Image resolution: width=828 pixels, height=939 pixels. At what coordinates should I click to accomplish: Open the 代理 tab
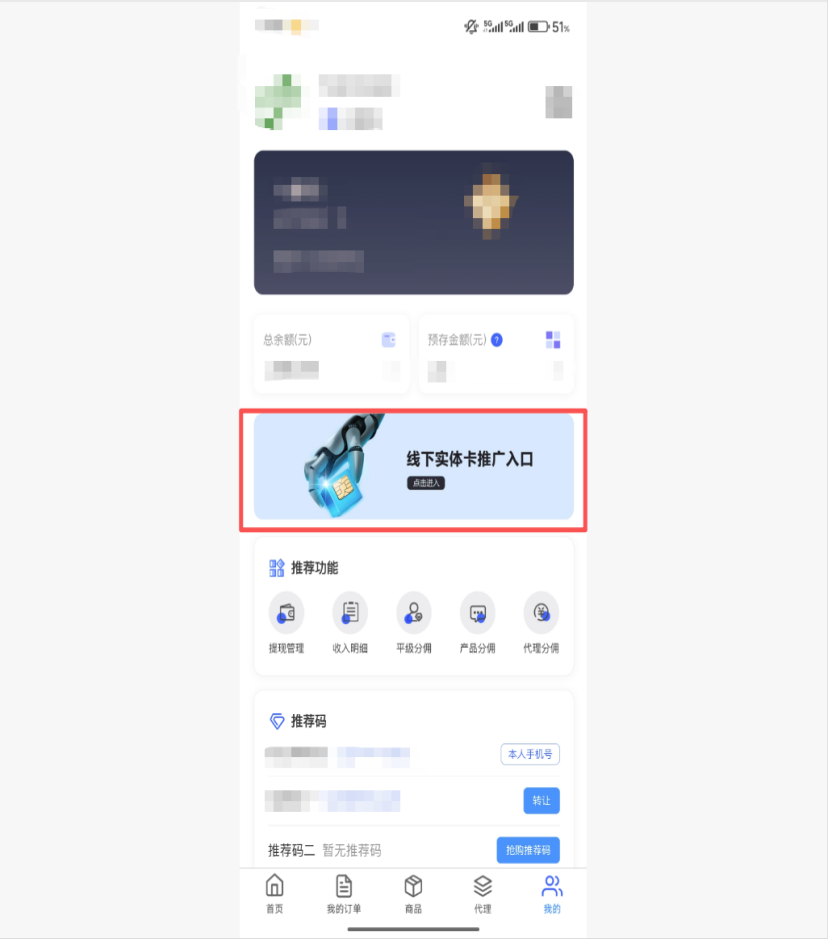(x=482, y=894)
